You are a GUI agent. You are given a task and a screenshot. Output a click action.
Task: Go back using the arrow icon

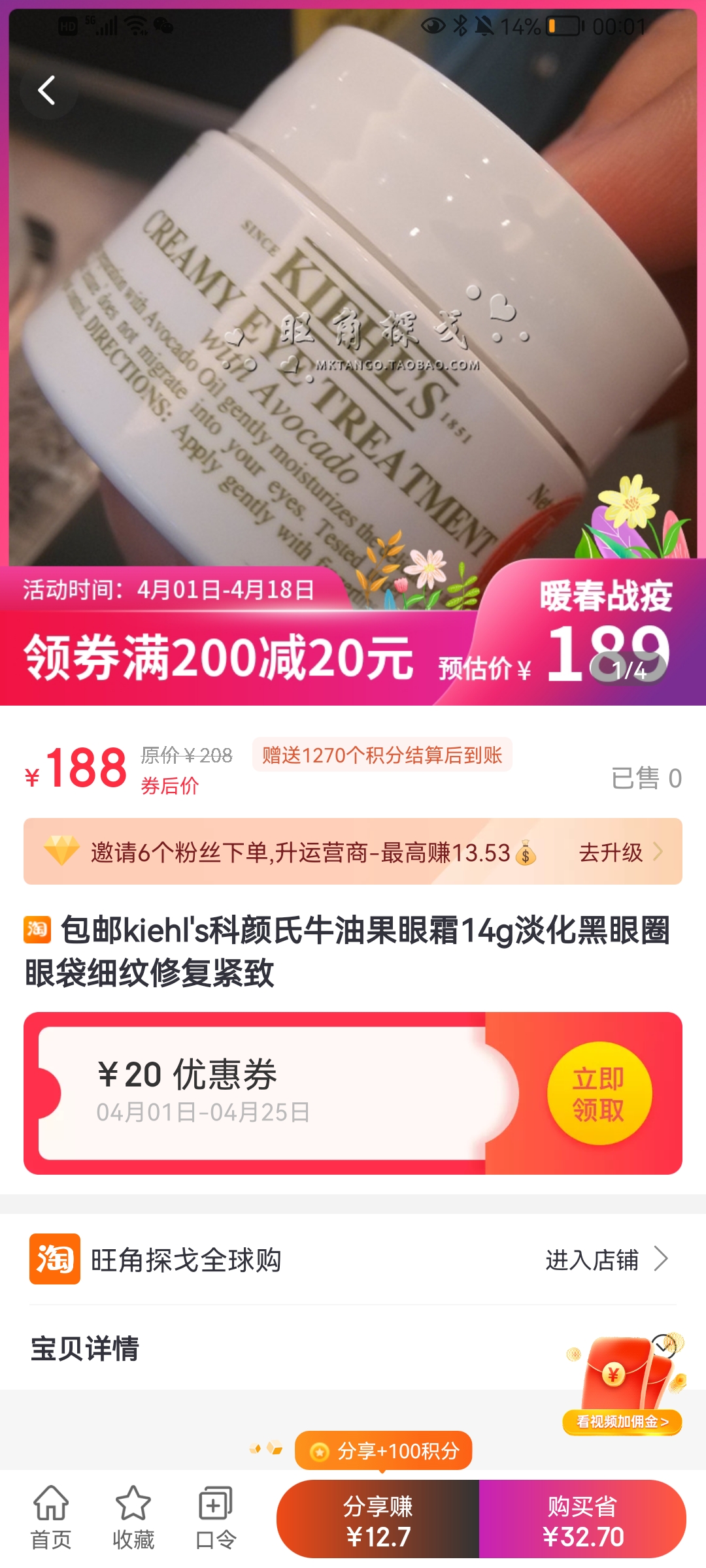click(47, 90)
